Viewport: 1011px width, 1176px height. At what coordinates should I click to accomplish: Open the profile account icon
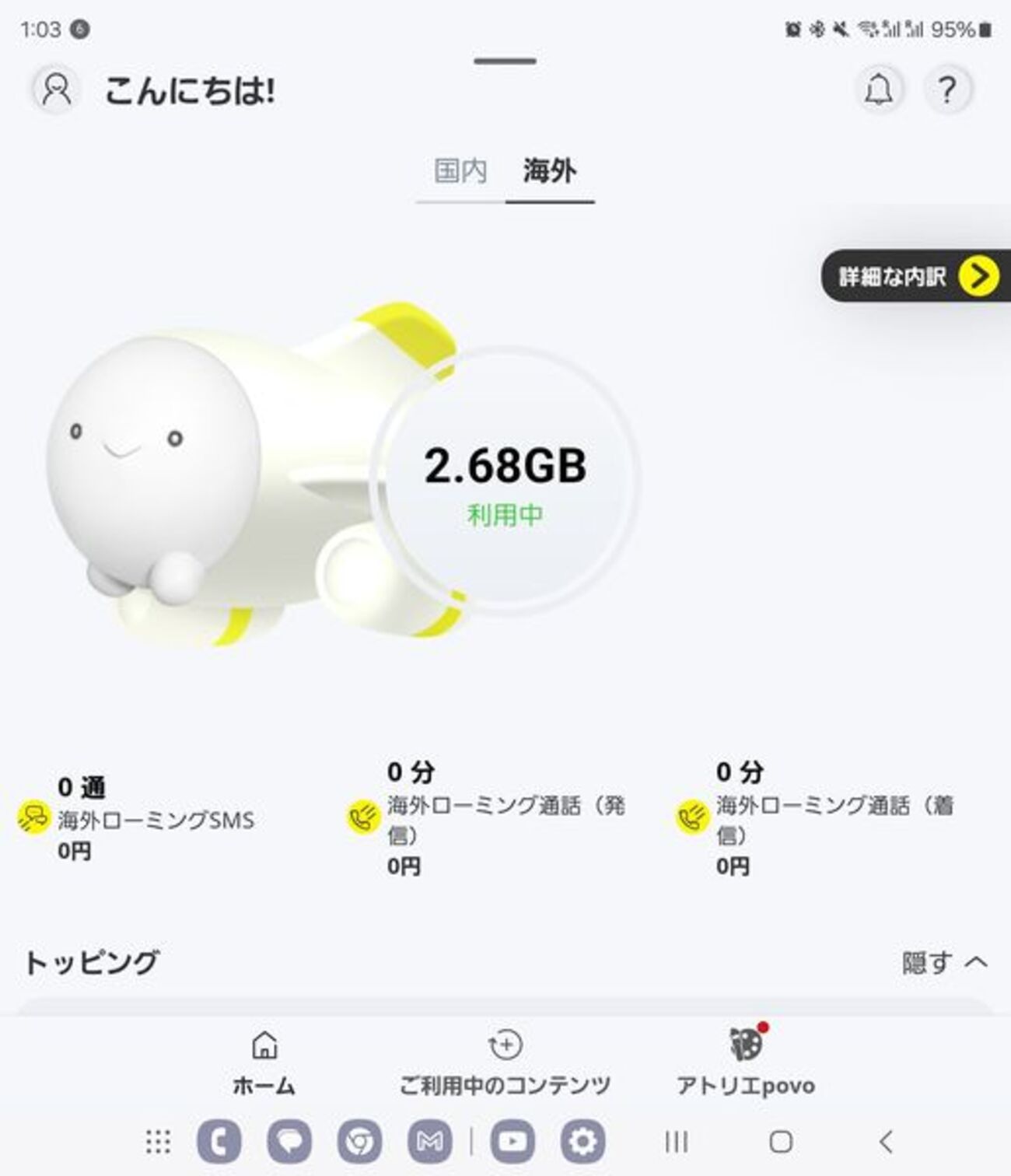56,90
